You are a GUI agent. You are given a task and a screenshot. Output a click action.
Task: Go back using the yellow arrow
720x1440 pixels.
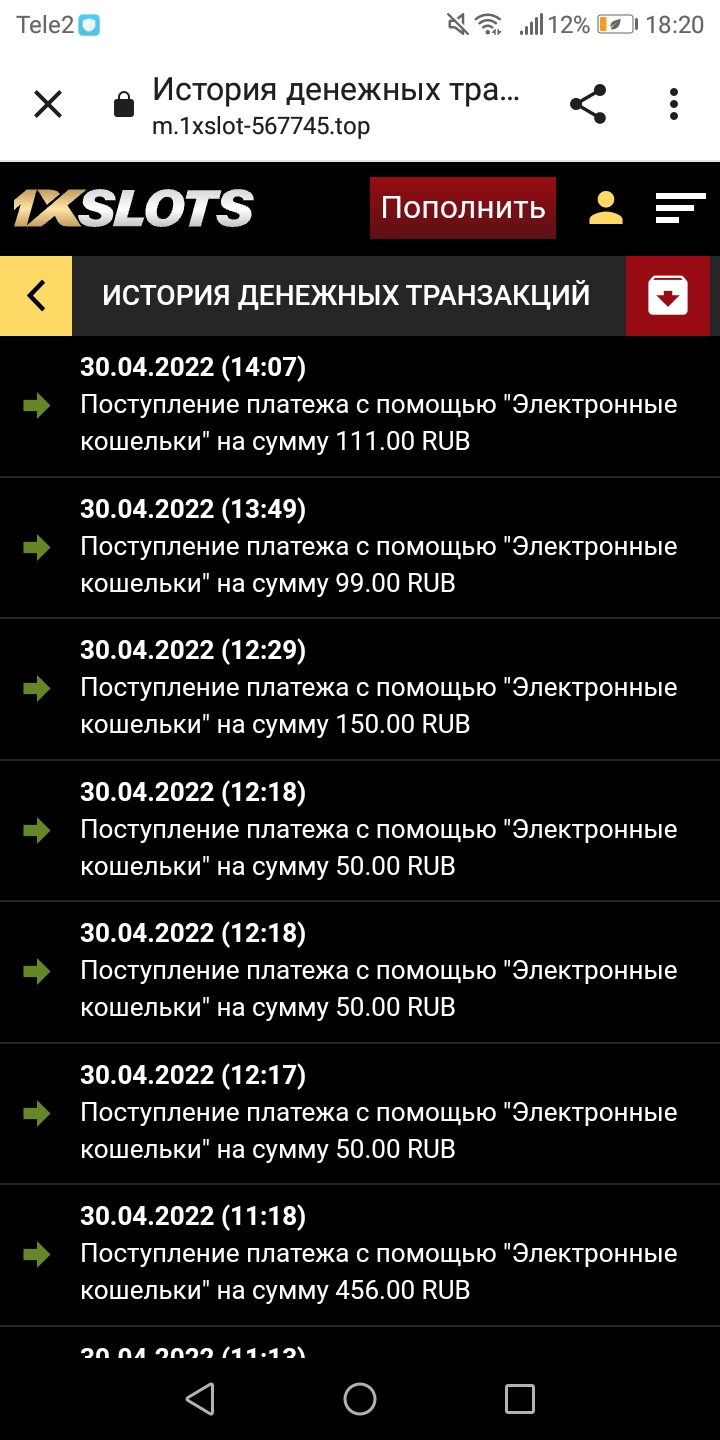36,296
